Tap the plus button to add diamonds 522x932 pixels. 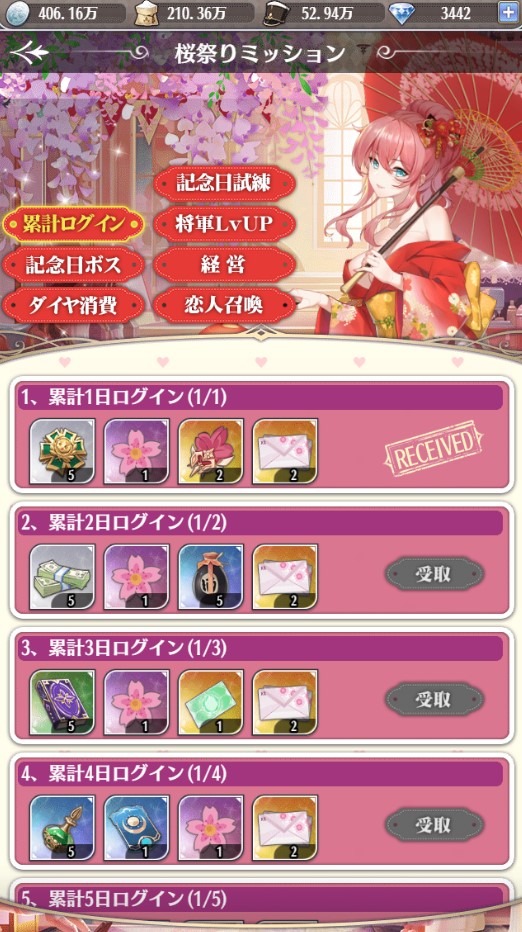point(508,13)
